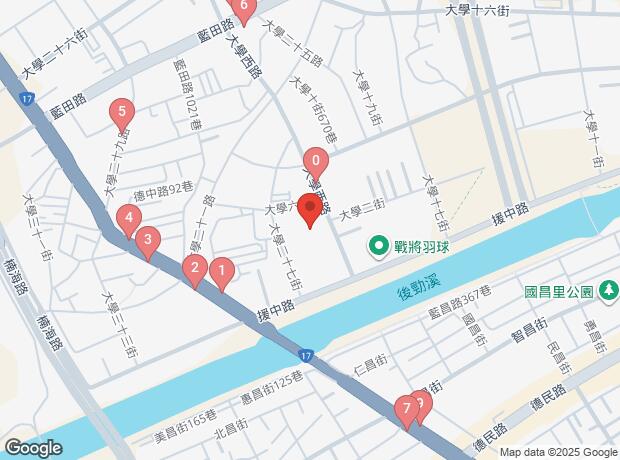Tap the pin numbered 3
The image size is (620, 460).
[148, 242]
